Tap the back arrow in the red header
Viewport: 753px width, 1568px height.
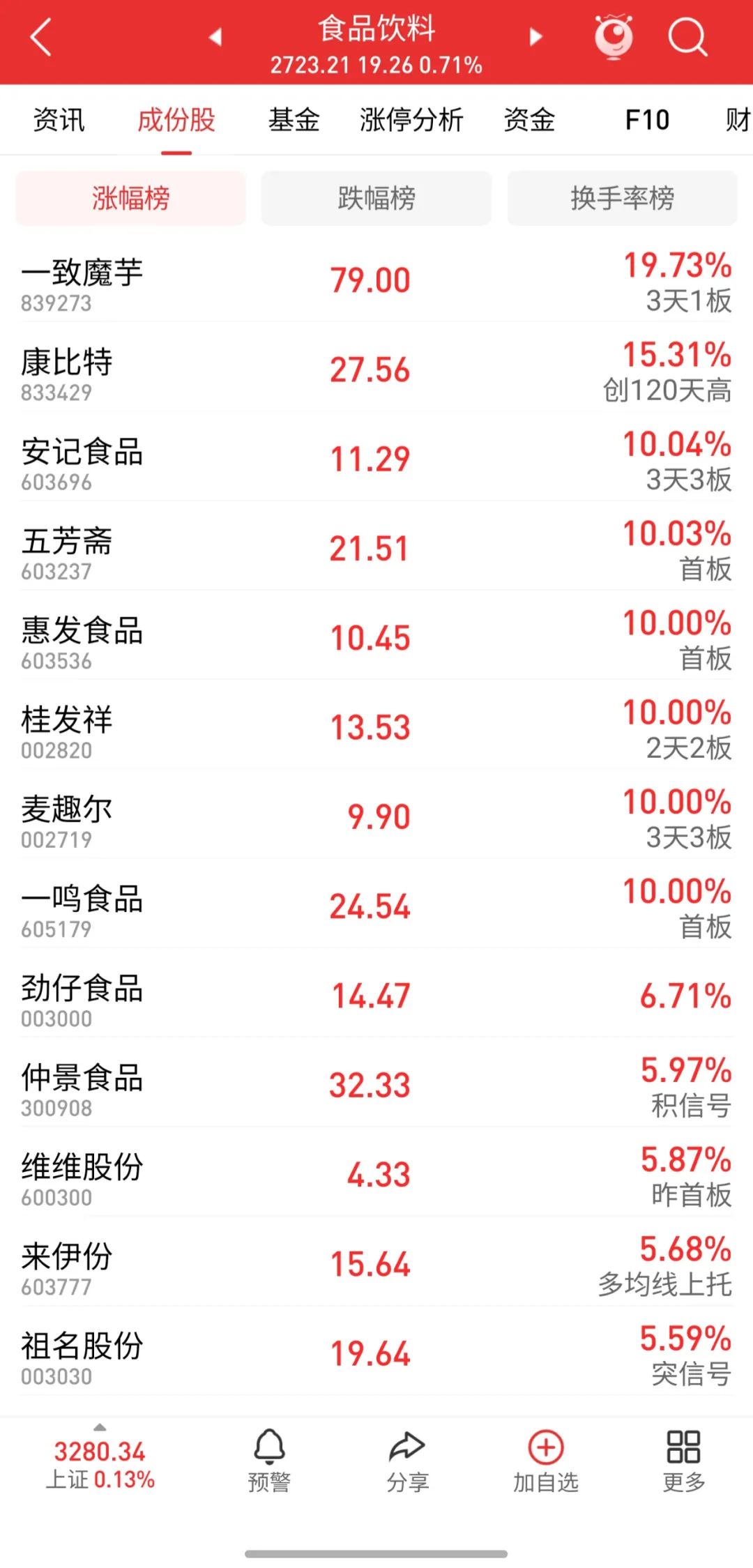click(40, 38)
